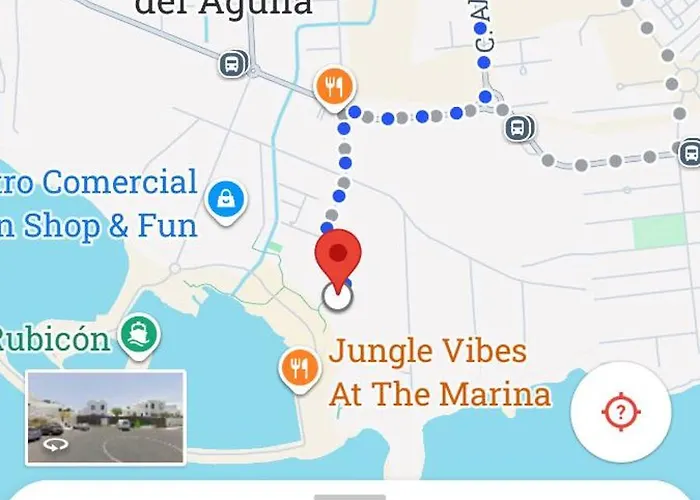Open the shopping centre marker
Image resolution: width=700 pixels, height=500 pixels.
[x=226, y=199]
